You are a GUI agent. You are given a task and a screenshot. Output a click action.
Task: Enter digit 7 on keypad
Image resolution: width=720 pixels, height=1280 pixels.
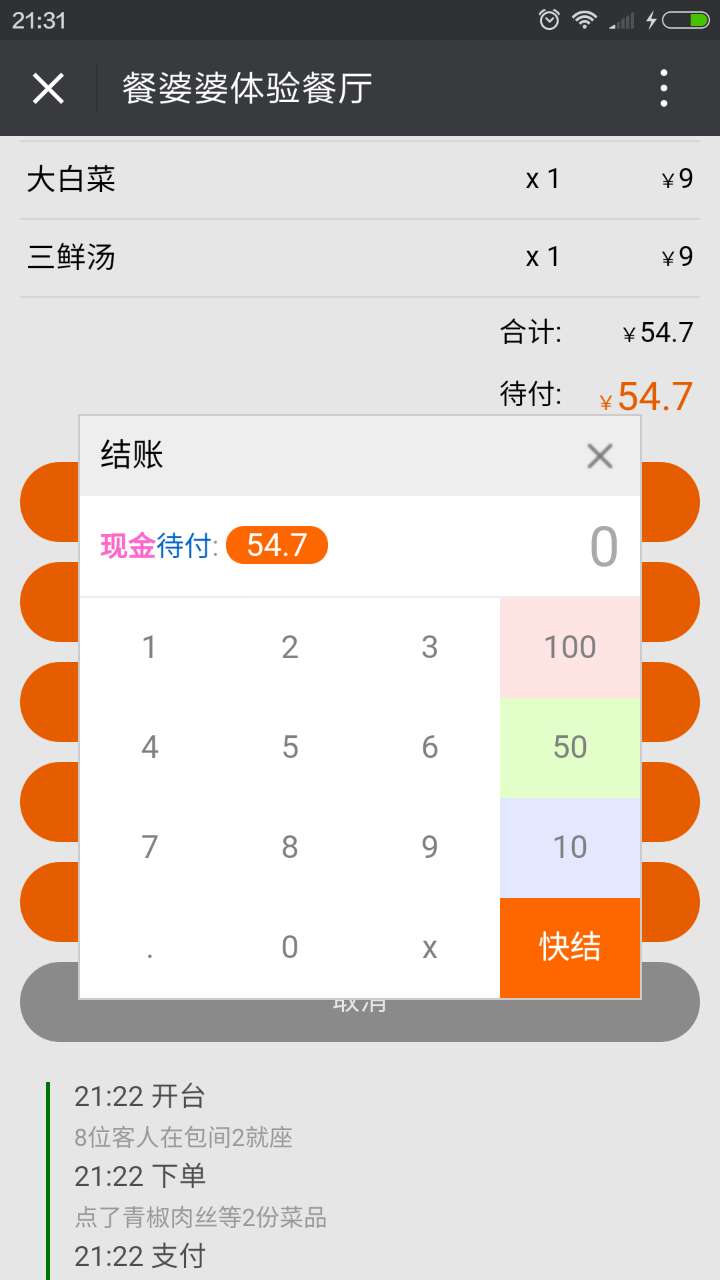(150, 847)
